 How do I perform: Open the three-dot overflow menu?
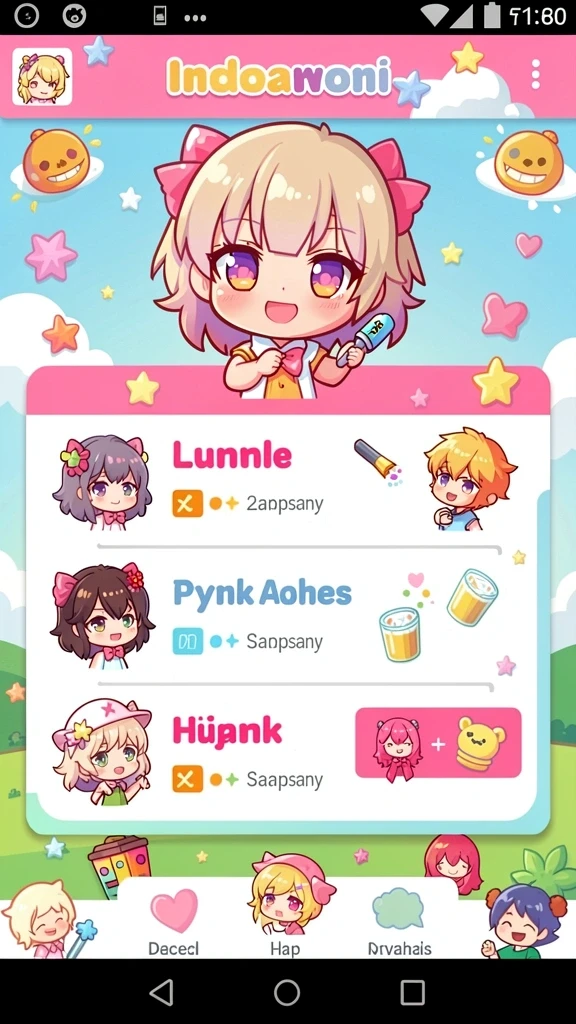(536, 74)
